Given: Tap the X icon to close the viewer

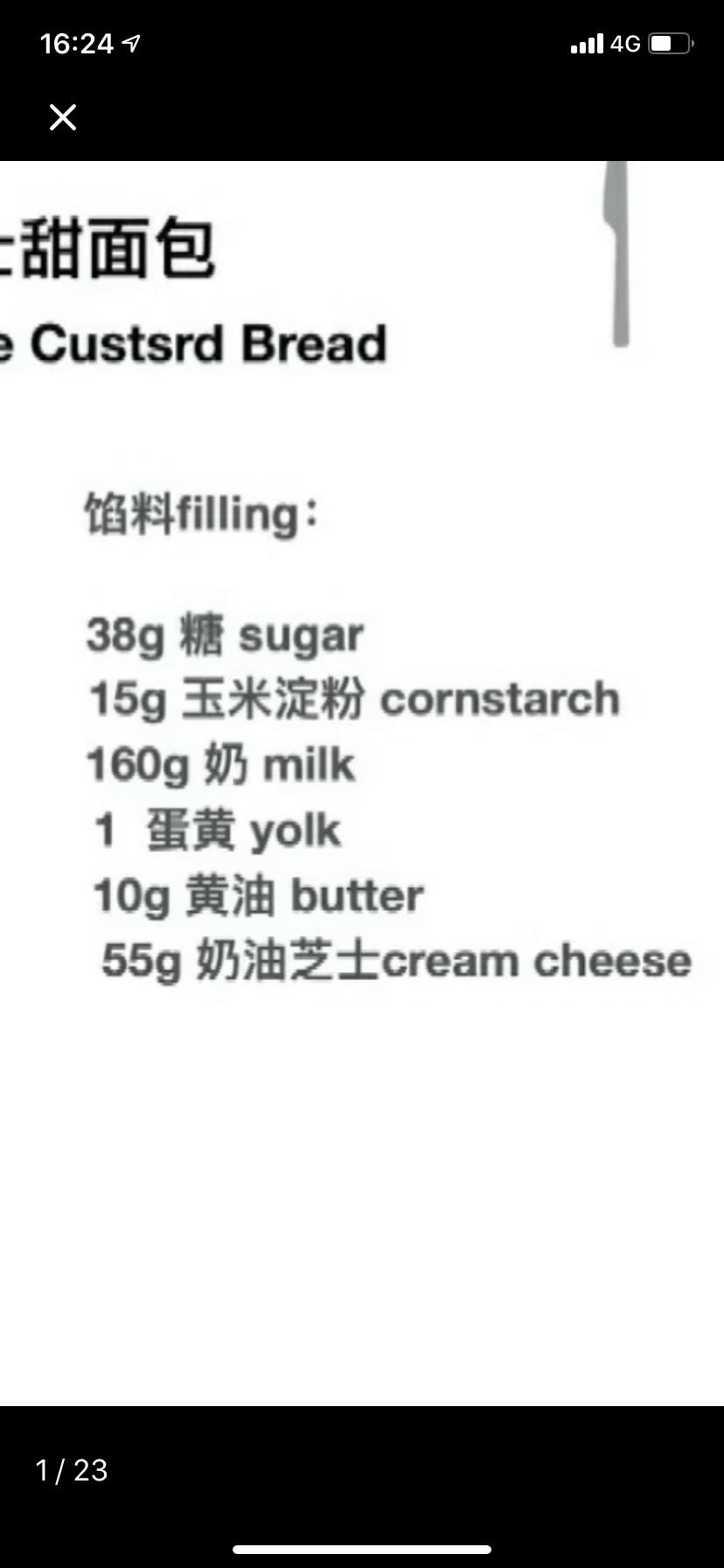Looking at the screenshot, I should (62, 116).
